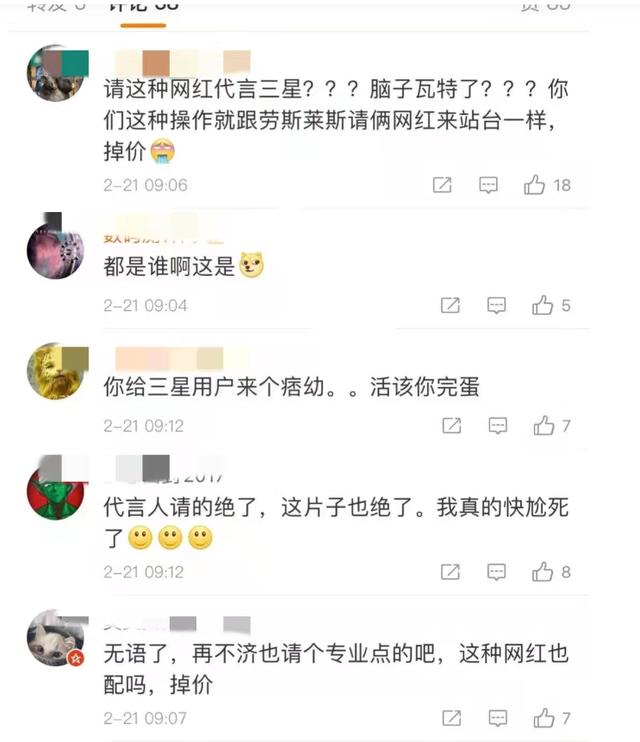Screen dimensions: 640x742
Task: Reply to the comment "这种网红也配吗"
Action: [497, 718]
